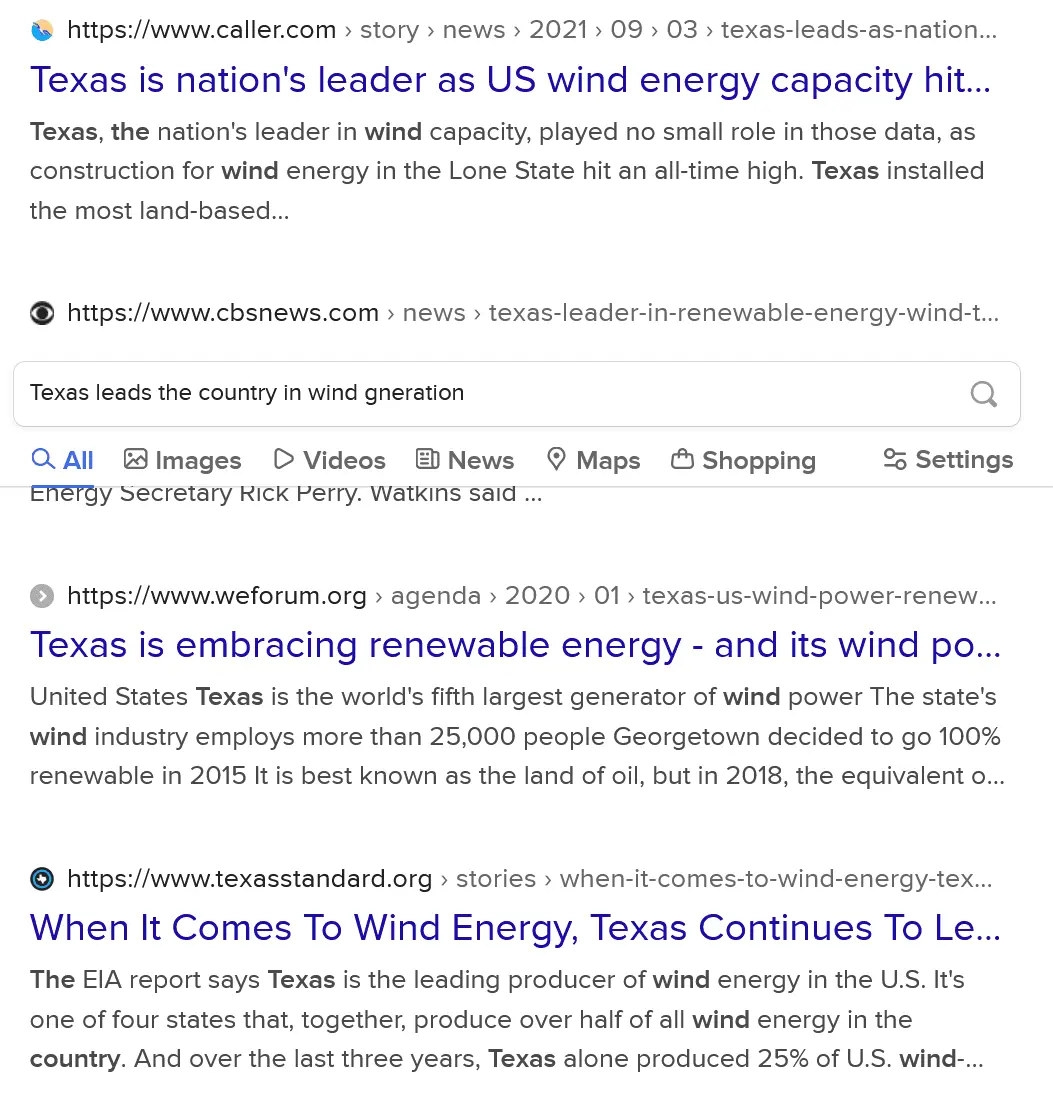The image size is (1053, 1105).
Task: Switch to the Maps tab
Action: coord(593,460)
